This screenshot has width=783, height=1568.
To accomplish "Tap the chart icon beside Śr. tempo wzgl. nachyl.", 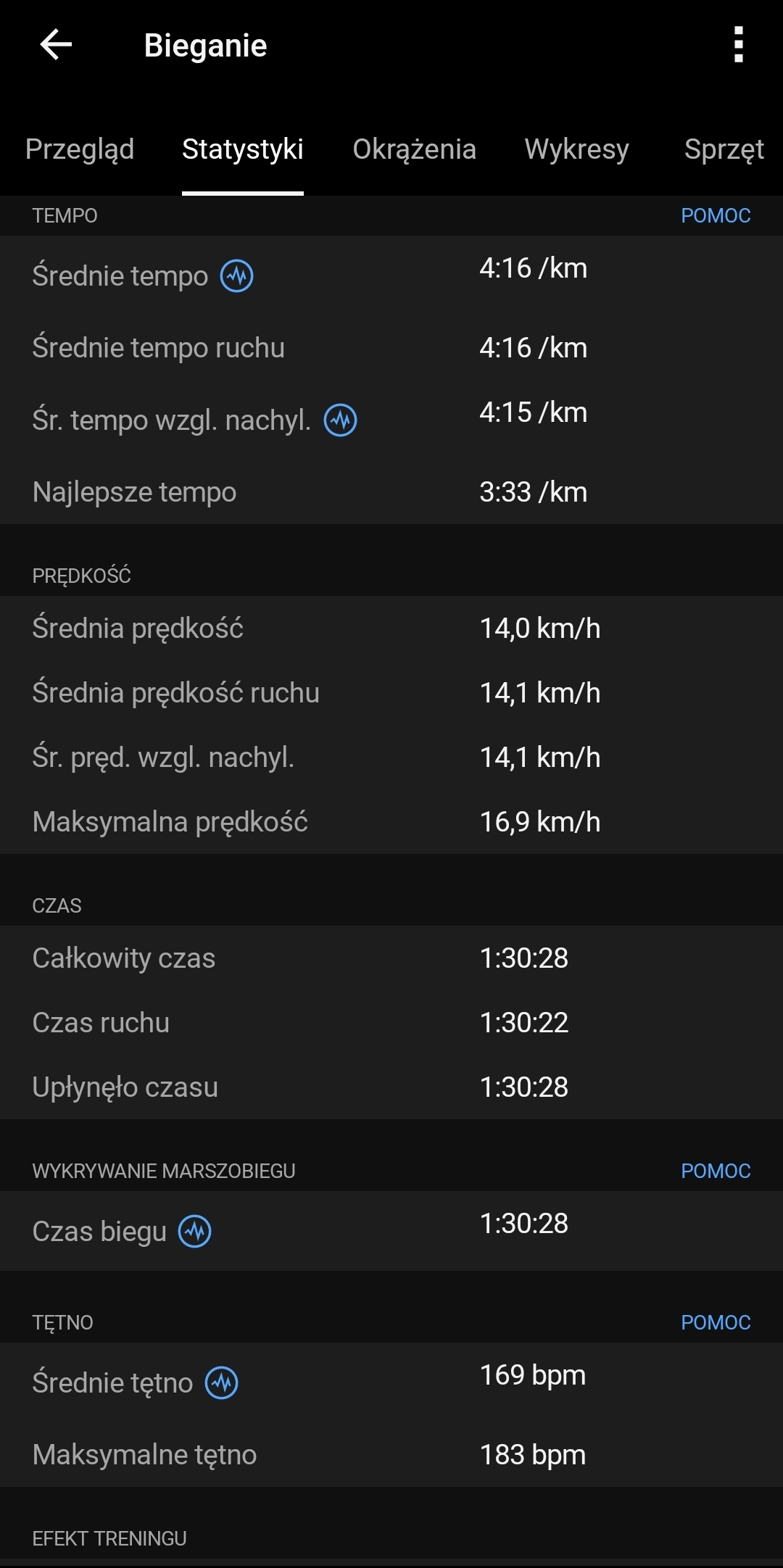I will (x=340, y=420).
